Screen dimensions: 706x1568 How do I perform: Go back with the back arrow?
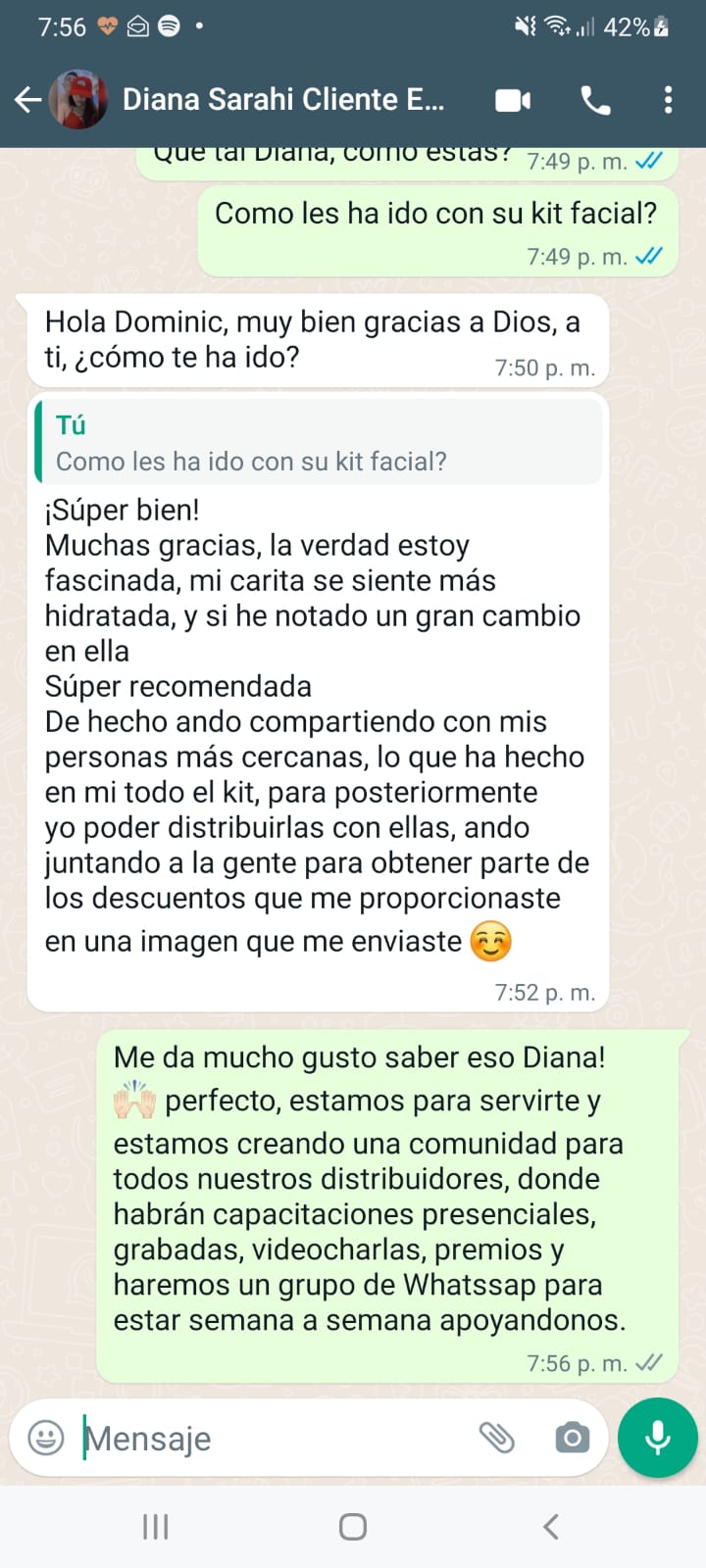(x=26, y=99)
